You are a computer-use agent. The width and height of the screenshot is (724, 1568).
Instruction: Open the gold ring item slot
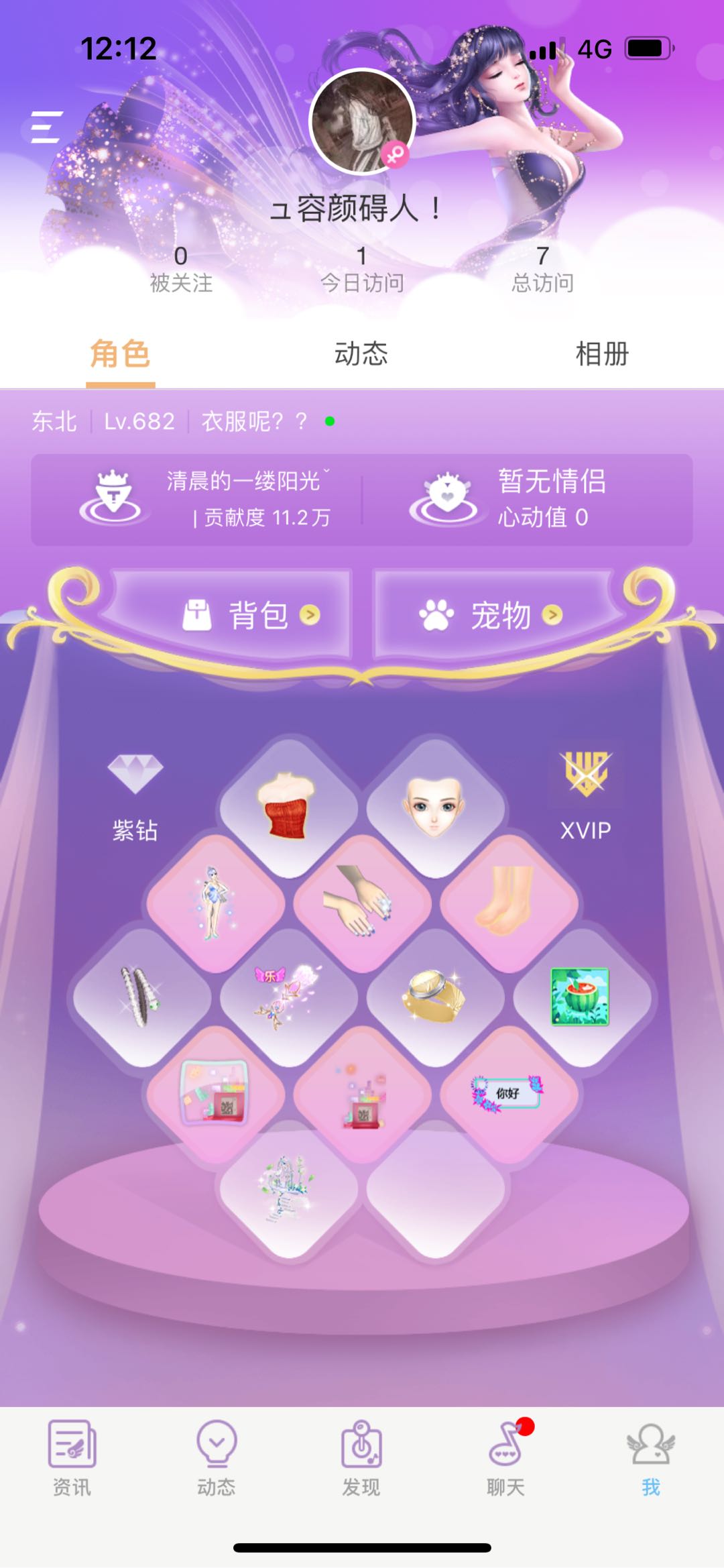tap(434, 998)
